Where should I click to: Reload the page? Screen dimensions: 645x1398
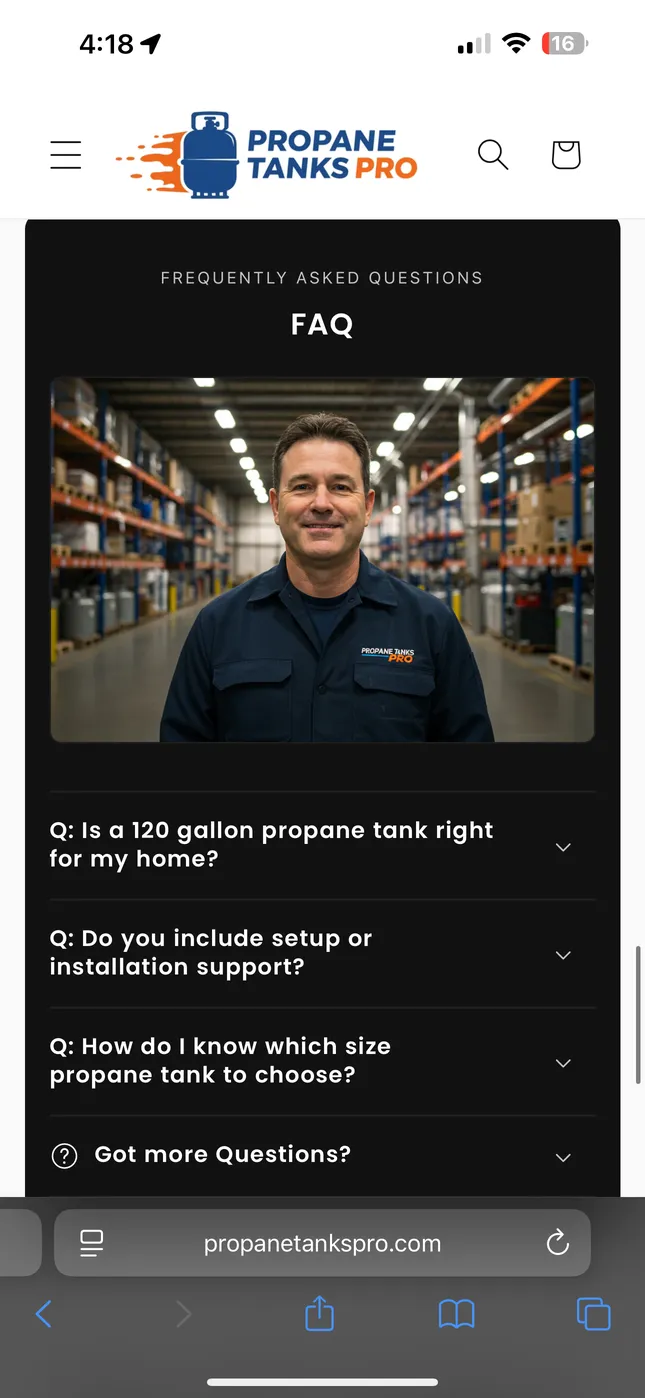point(557,1244)
